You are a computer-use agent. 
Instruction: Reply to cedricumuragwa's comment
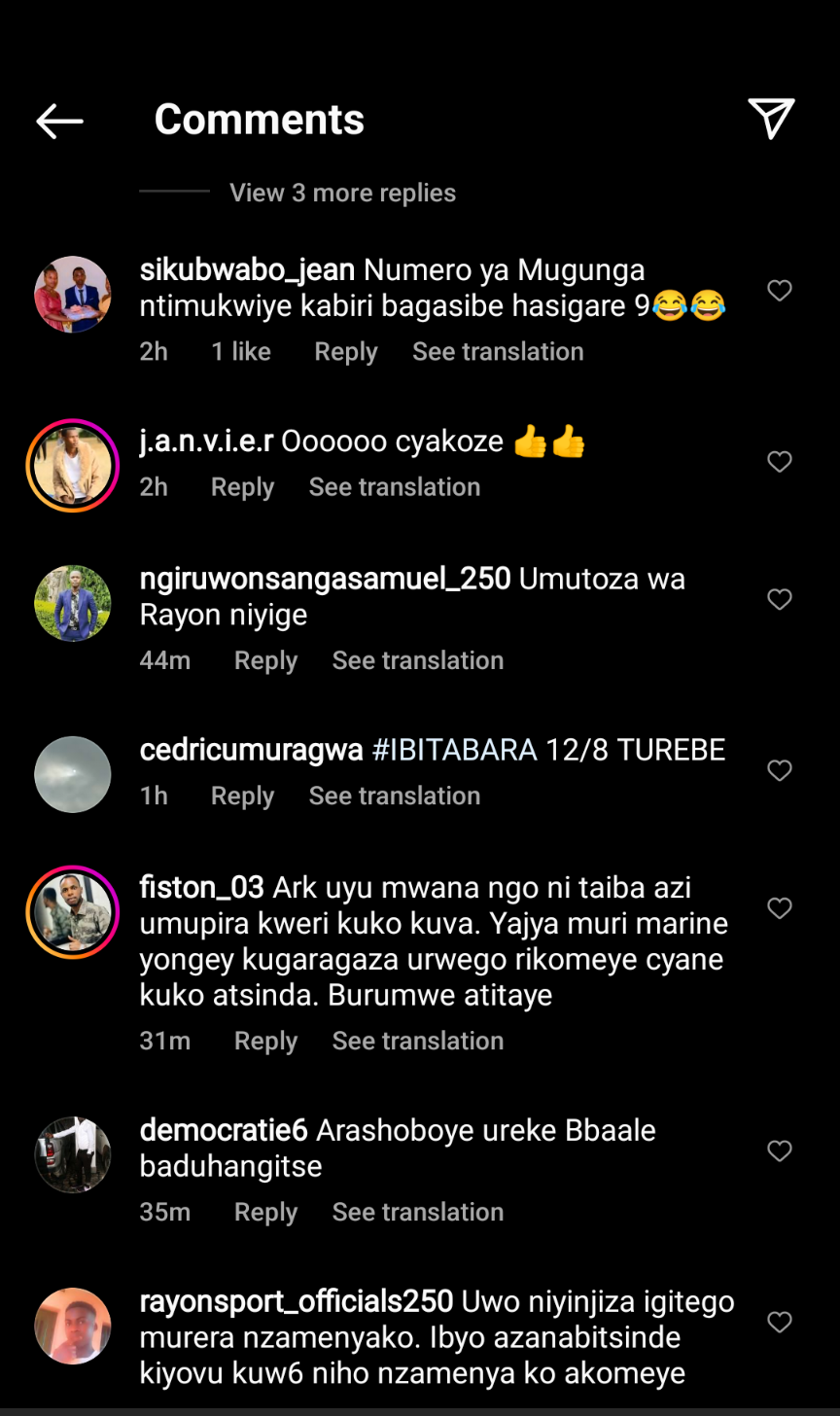point(242,796)
